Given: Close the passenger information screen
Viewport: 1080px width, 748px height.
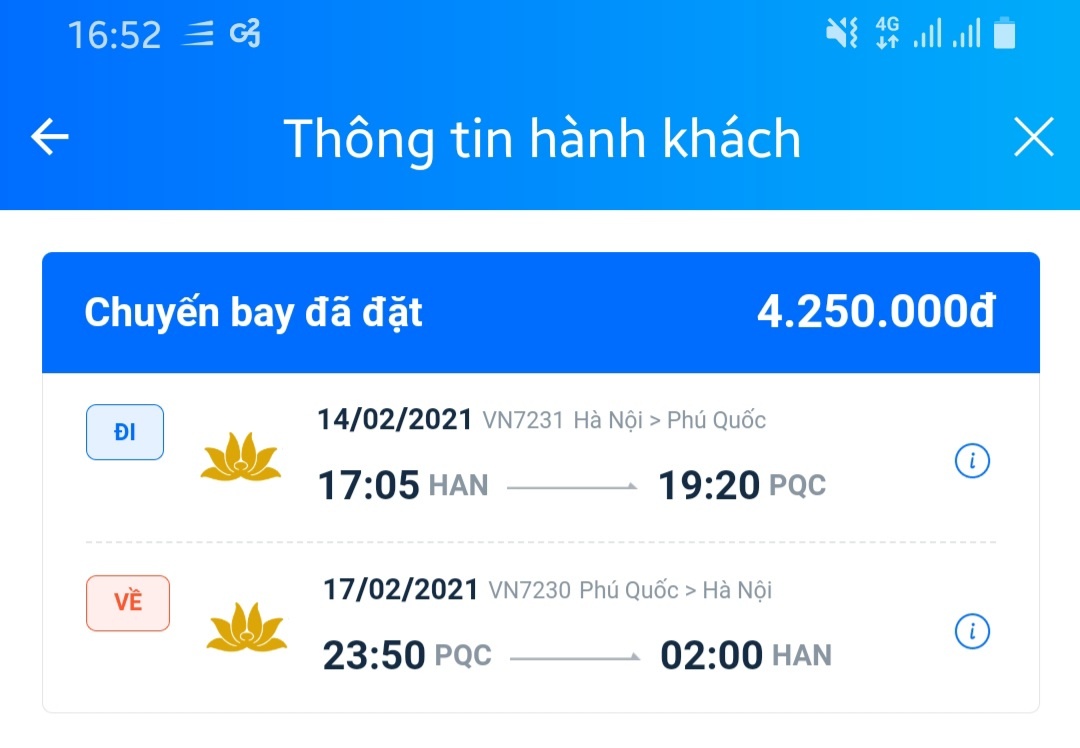Looking at the screenshot, I should [x=1033, y=137].
